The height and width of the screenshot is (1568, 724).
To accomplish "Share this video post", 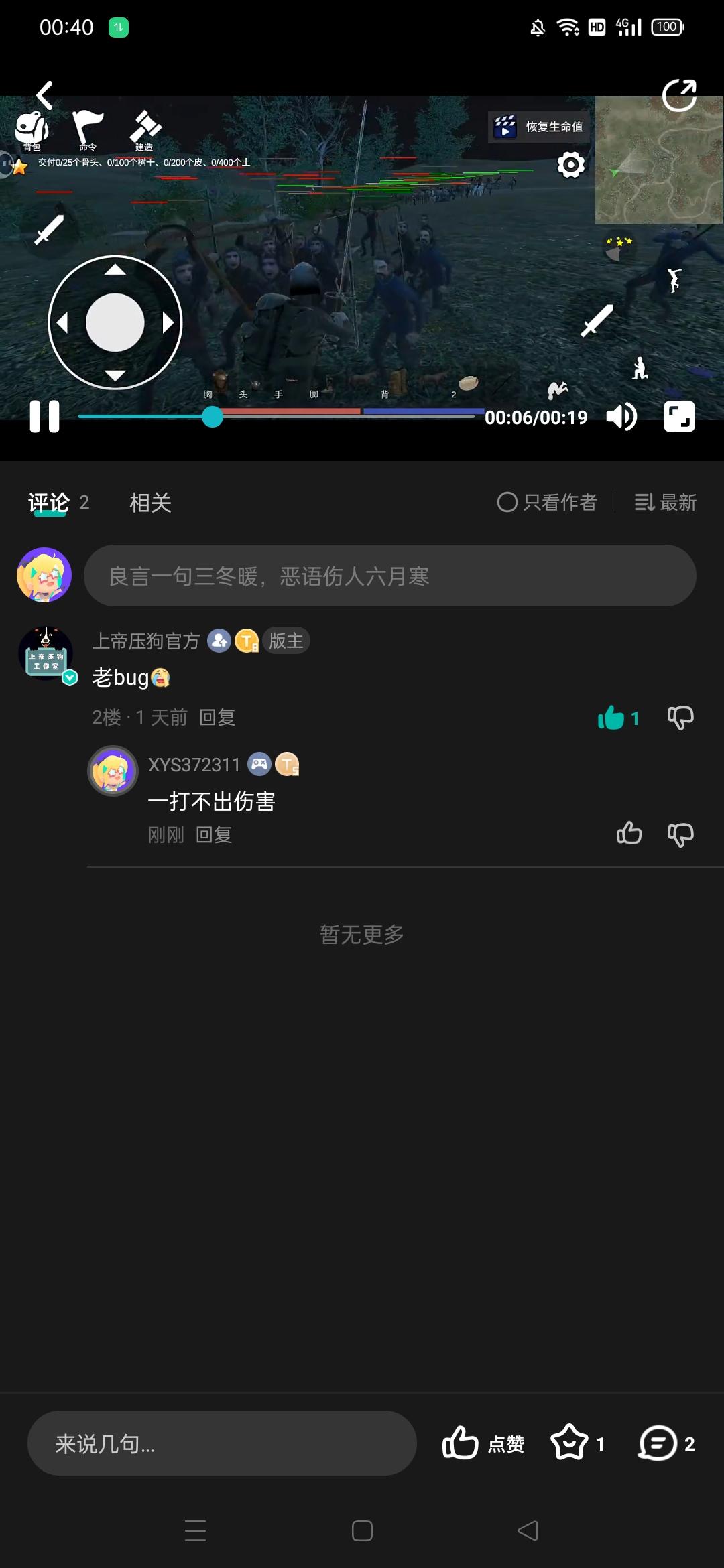I will [678, 95].
